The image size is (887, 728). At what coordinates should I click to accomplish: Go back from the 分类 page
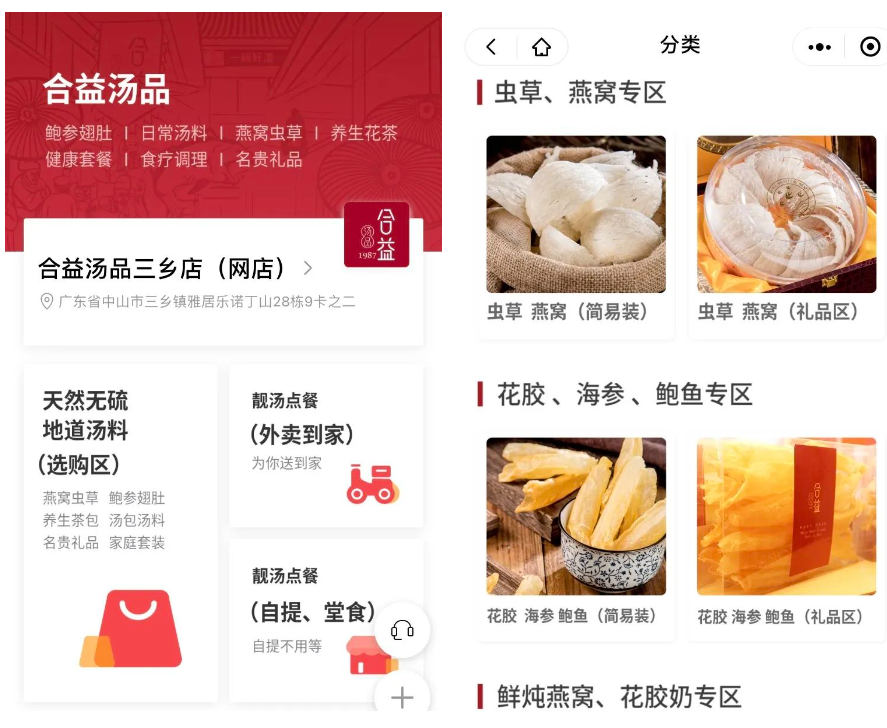pyautogui.click(x=491, y=47)
